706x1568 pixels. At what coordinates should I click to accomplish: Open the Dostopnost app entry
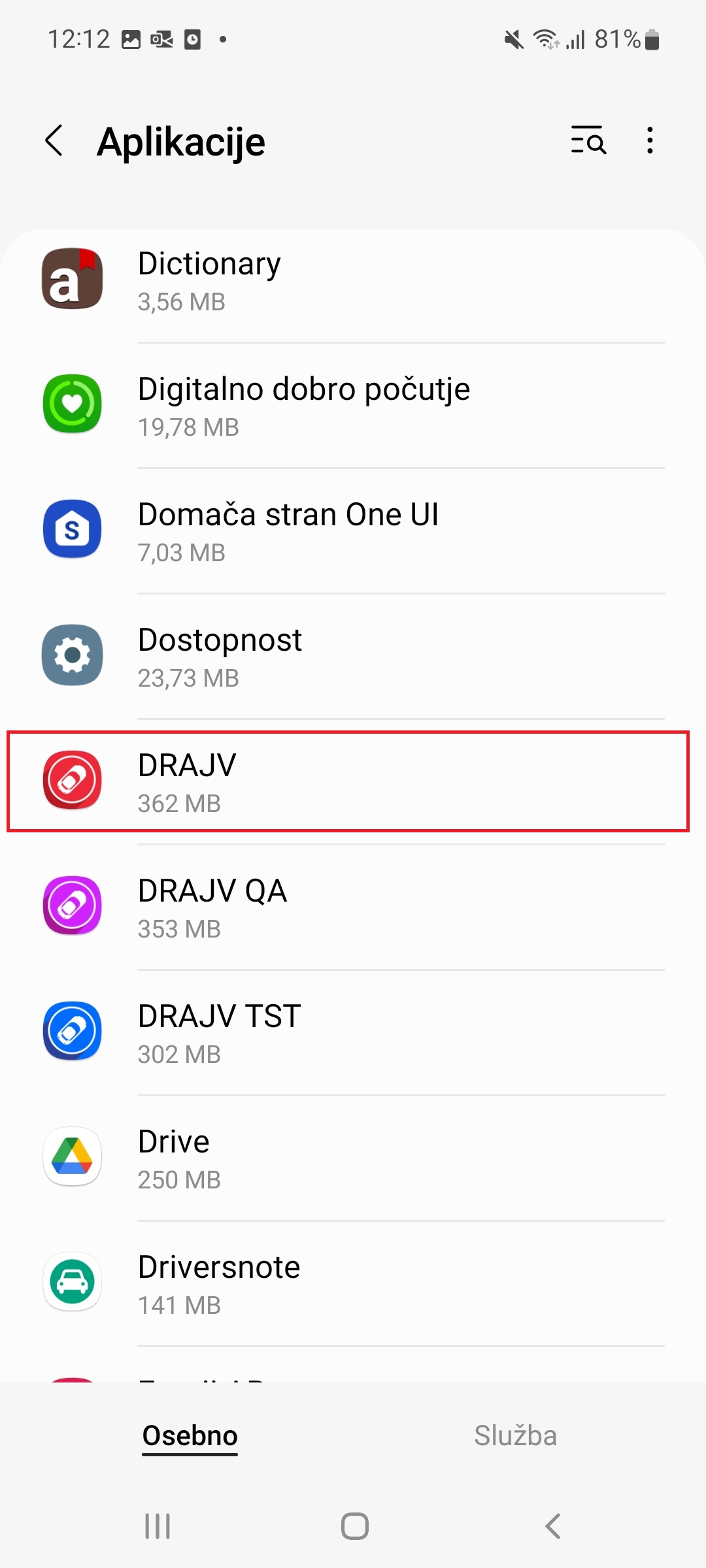[353, 656]
